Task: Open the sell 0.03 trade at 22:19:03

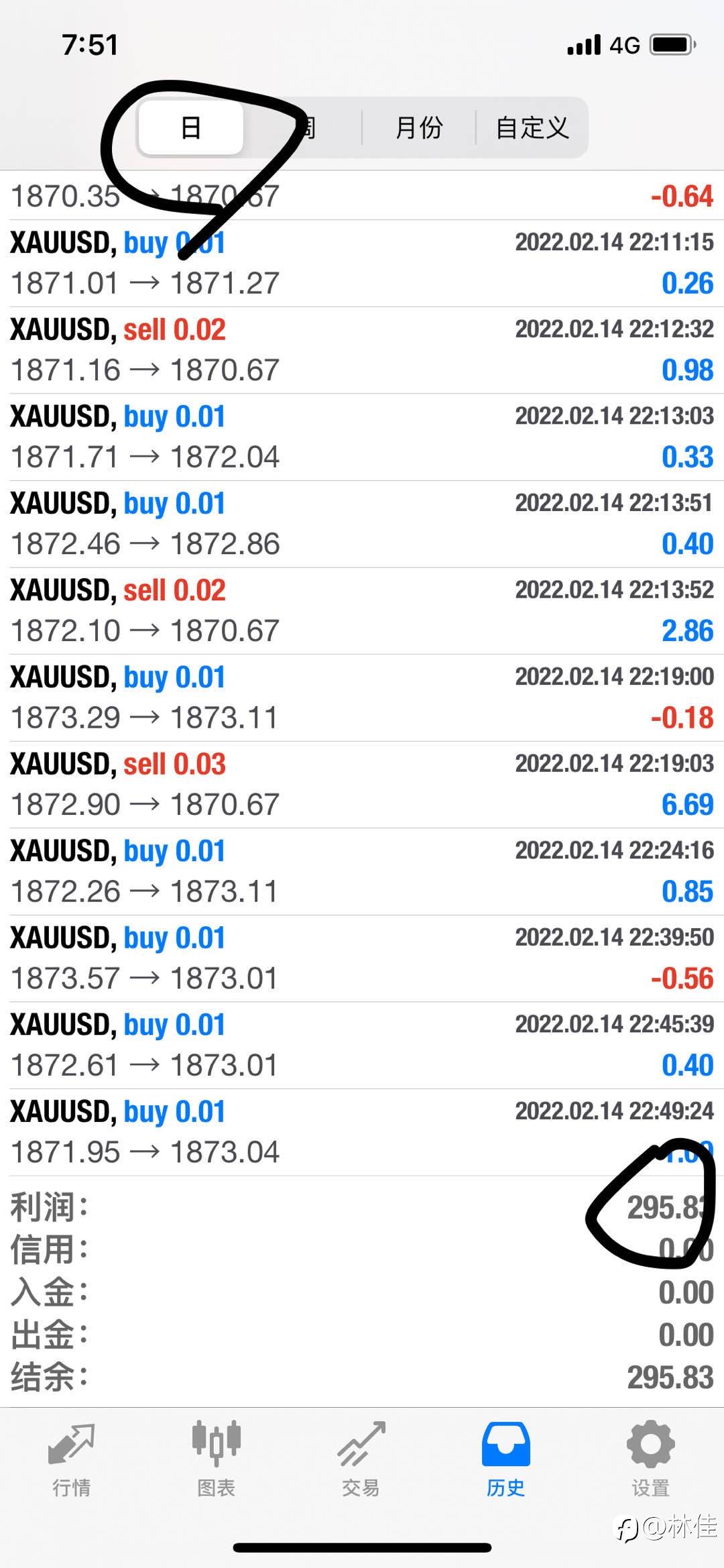Action: pyautogui.click(x=362, y=785)
